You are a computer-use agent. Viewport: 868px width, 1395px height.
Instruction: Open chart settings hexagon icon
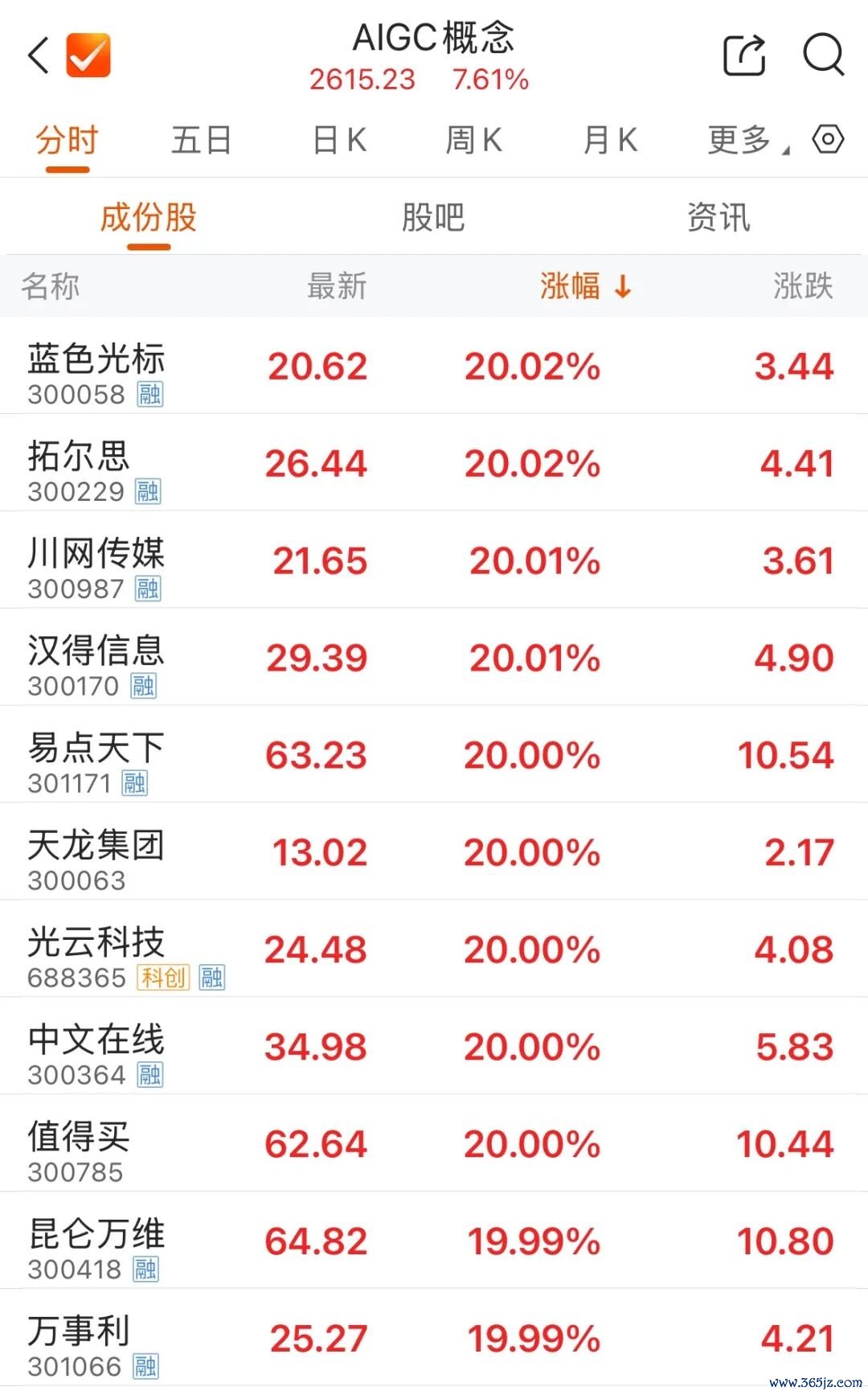tap(828, 140)
